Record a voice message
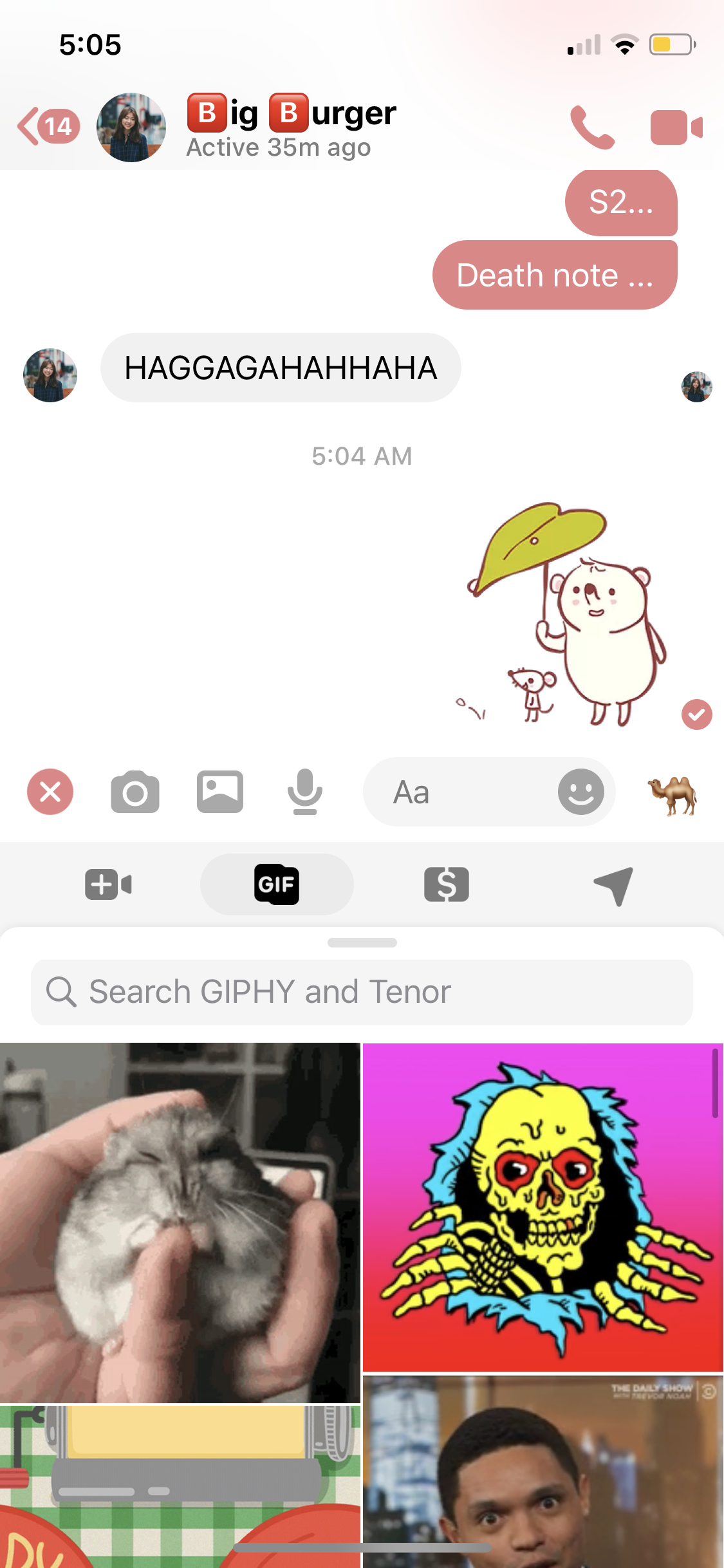 coord(305,792)
